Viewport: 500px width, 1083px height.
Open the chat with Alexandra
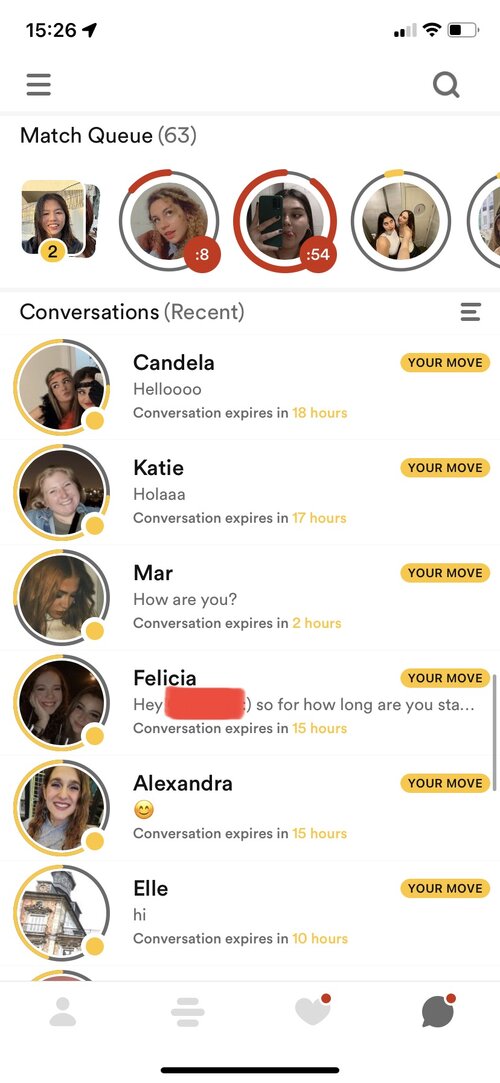click(x=250, y=808)
